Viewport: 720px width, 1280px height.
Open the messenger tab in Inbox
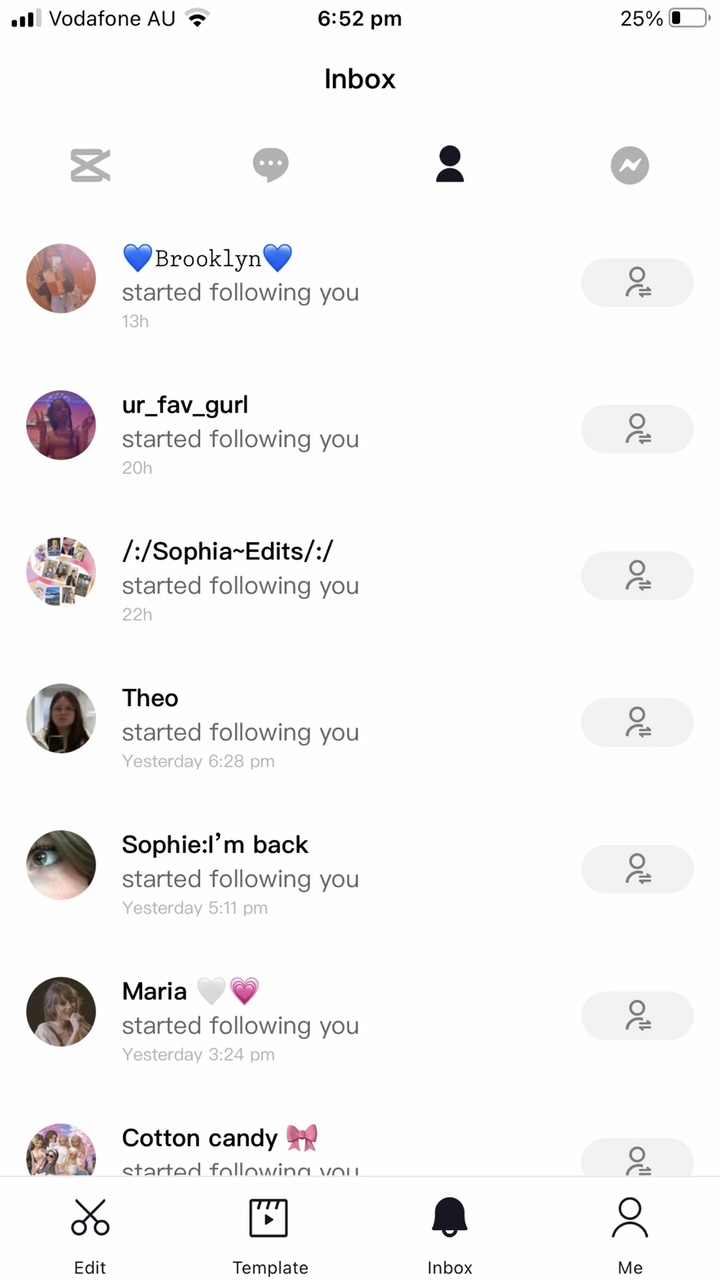630,165
